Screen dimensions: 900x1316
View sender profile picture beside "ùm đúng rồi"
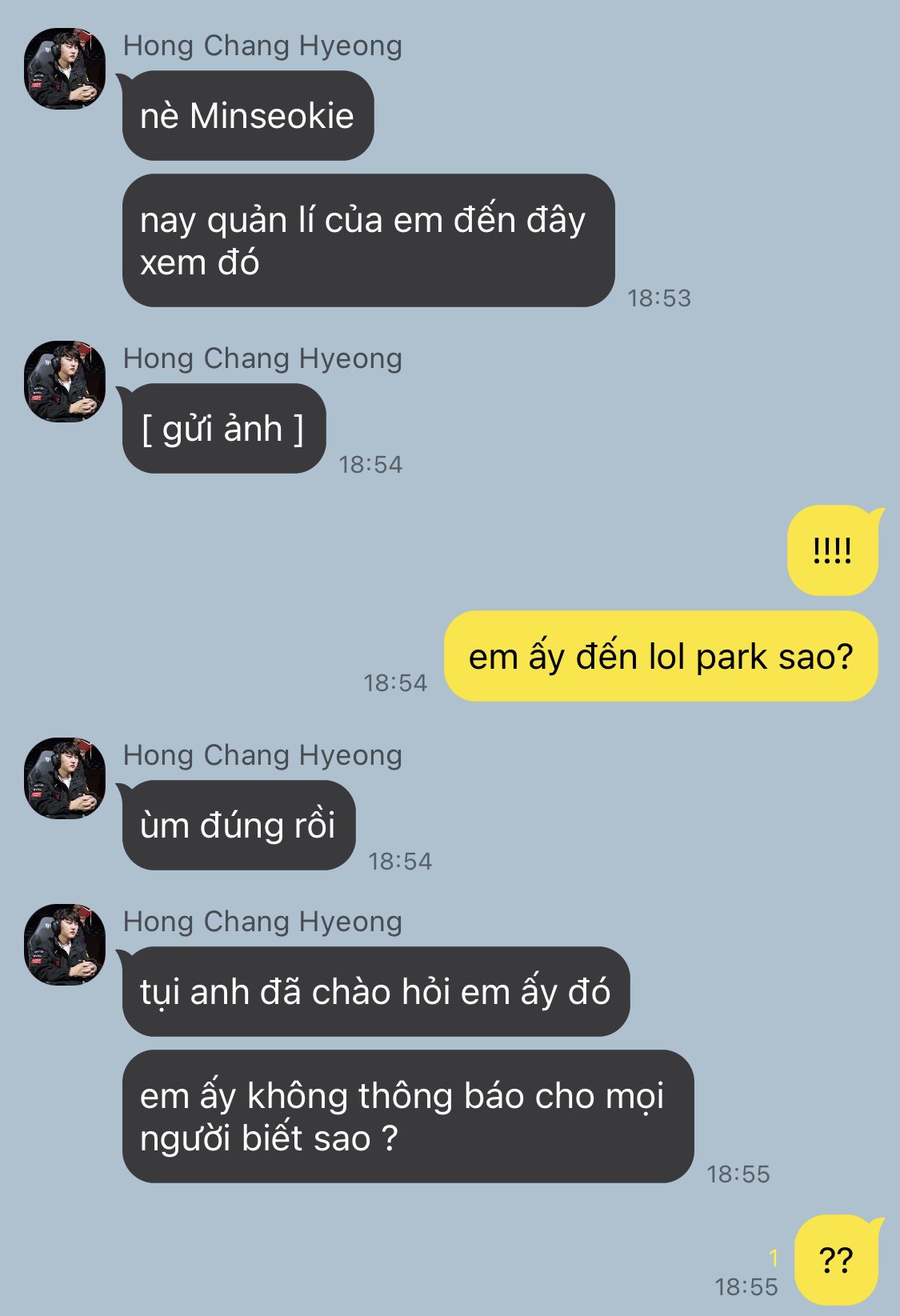coord(65,778)
